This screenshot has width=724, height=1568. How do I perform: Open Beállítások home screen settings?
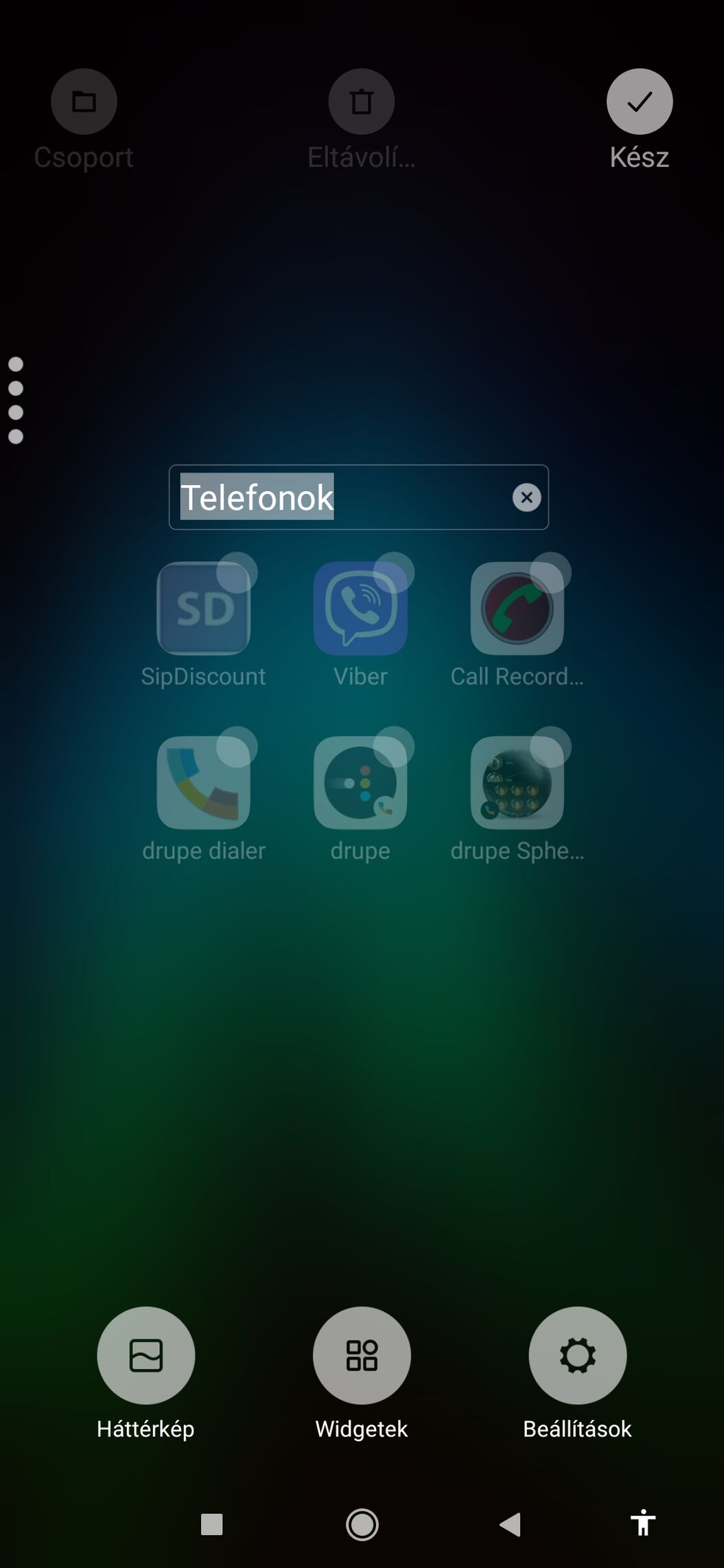[x=577, y=1355]
